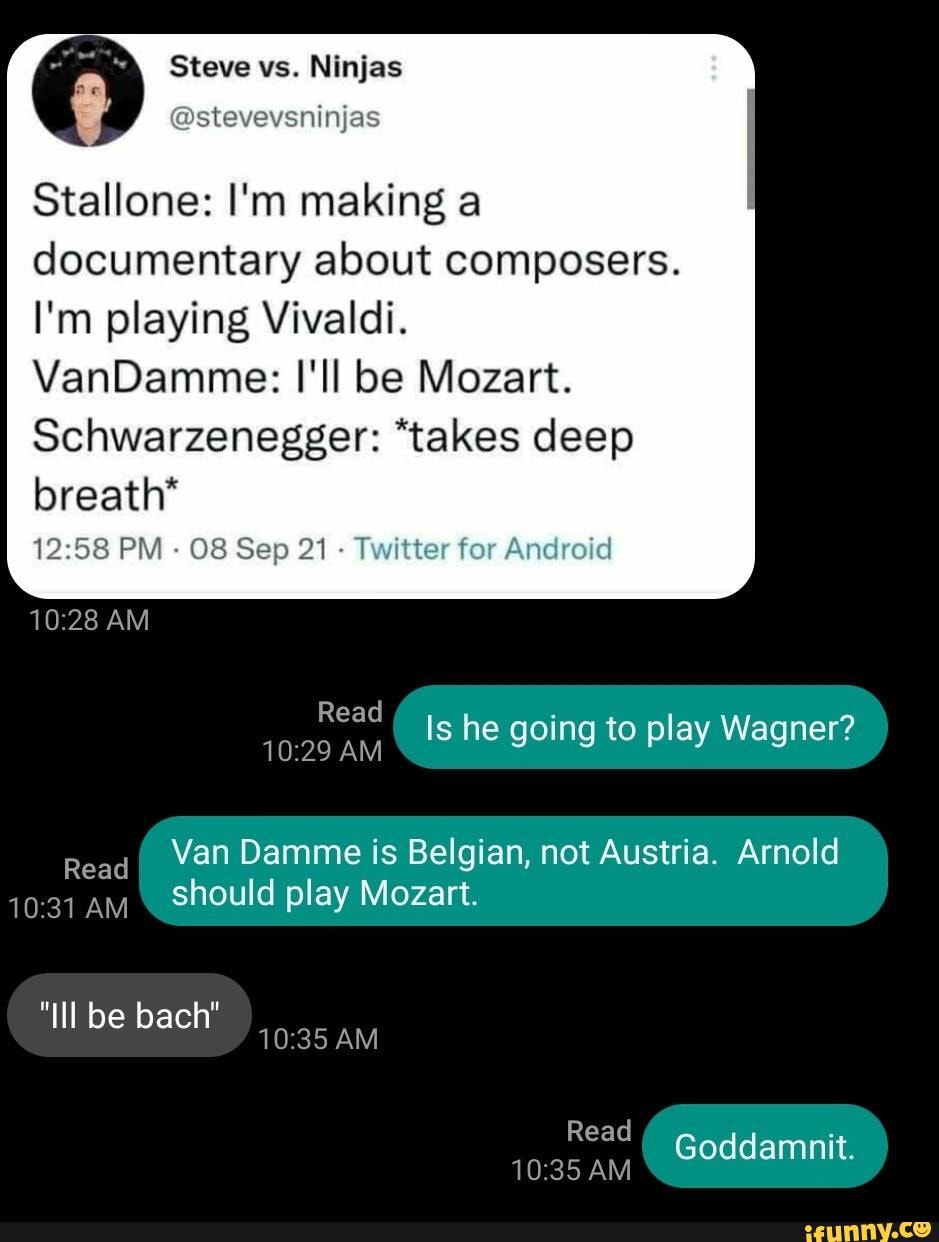Click the Read receipt beside the Wagner message

click(x=350, y=712)
